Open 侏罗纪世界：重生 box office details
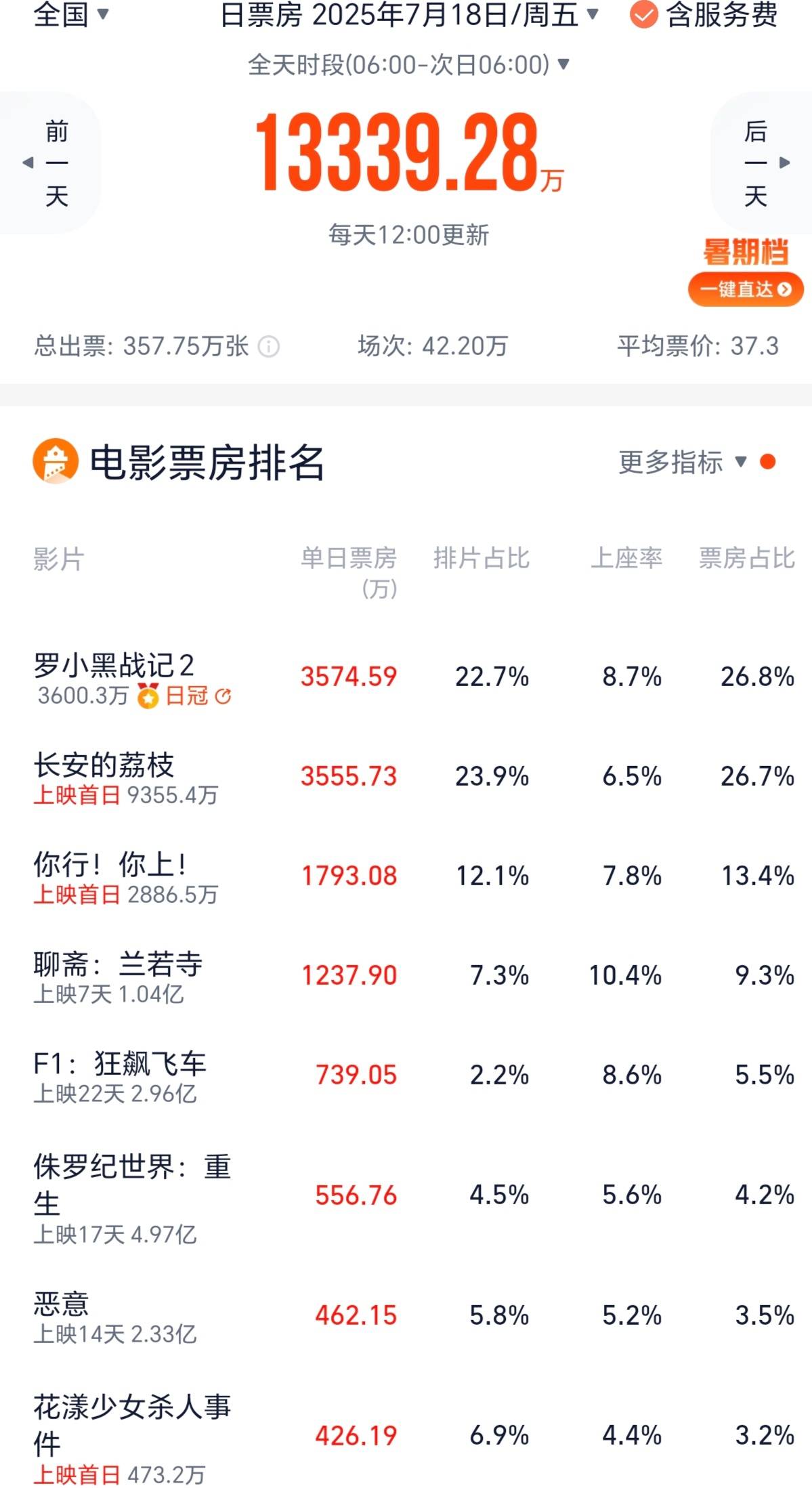Viewport: 812px width, 1488px height. (x=406, y=1197)
